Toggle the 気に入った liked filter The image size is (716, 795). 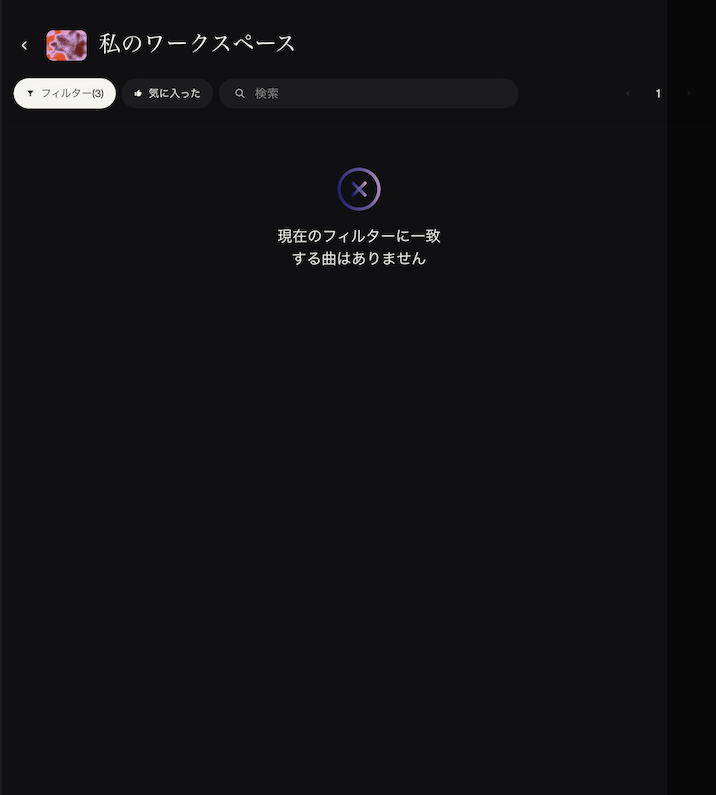(167, 93)
